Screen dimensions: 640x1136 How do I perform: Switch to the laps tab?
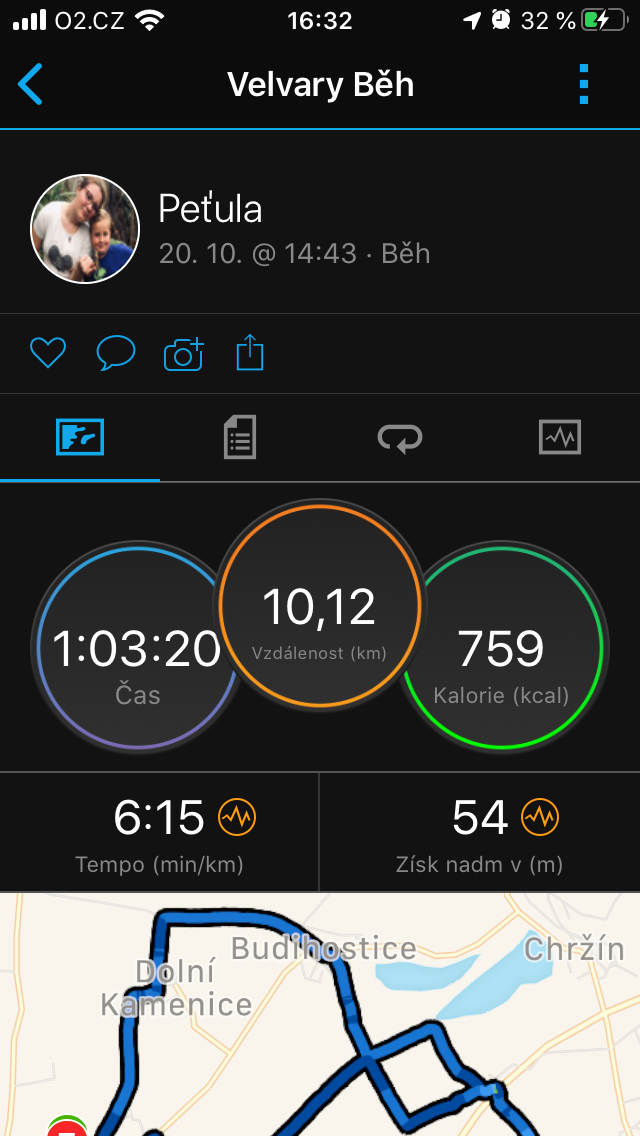click(399, 438)
